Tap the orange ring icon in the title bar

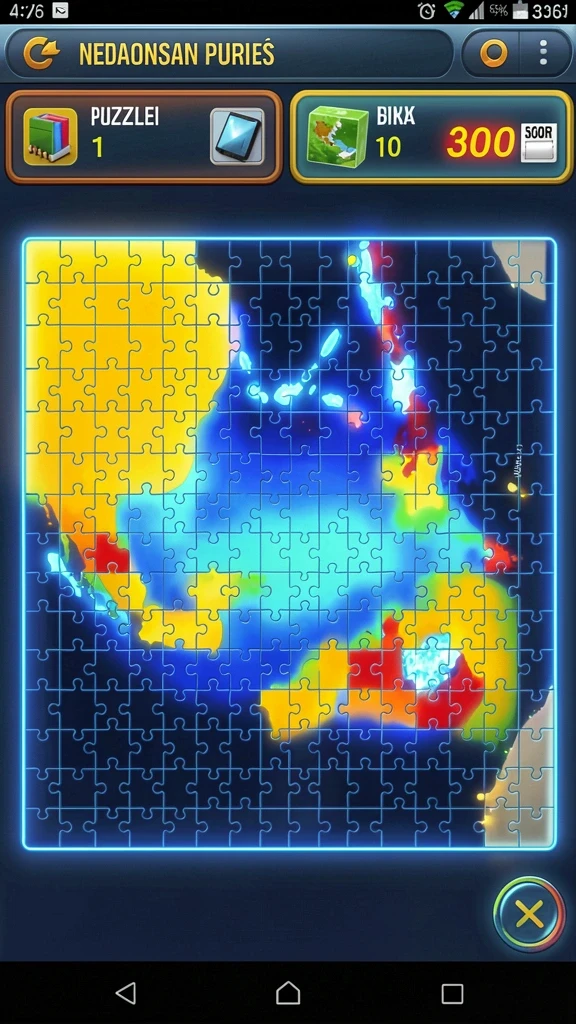[494, 54]
